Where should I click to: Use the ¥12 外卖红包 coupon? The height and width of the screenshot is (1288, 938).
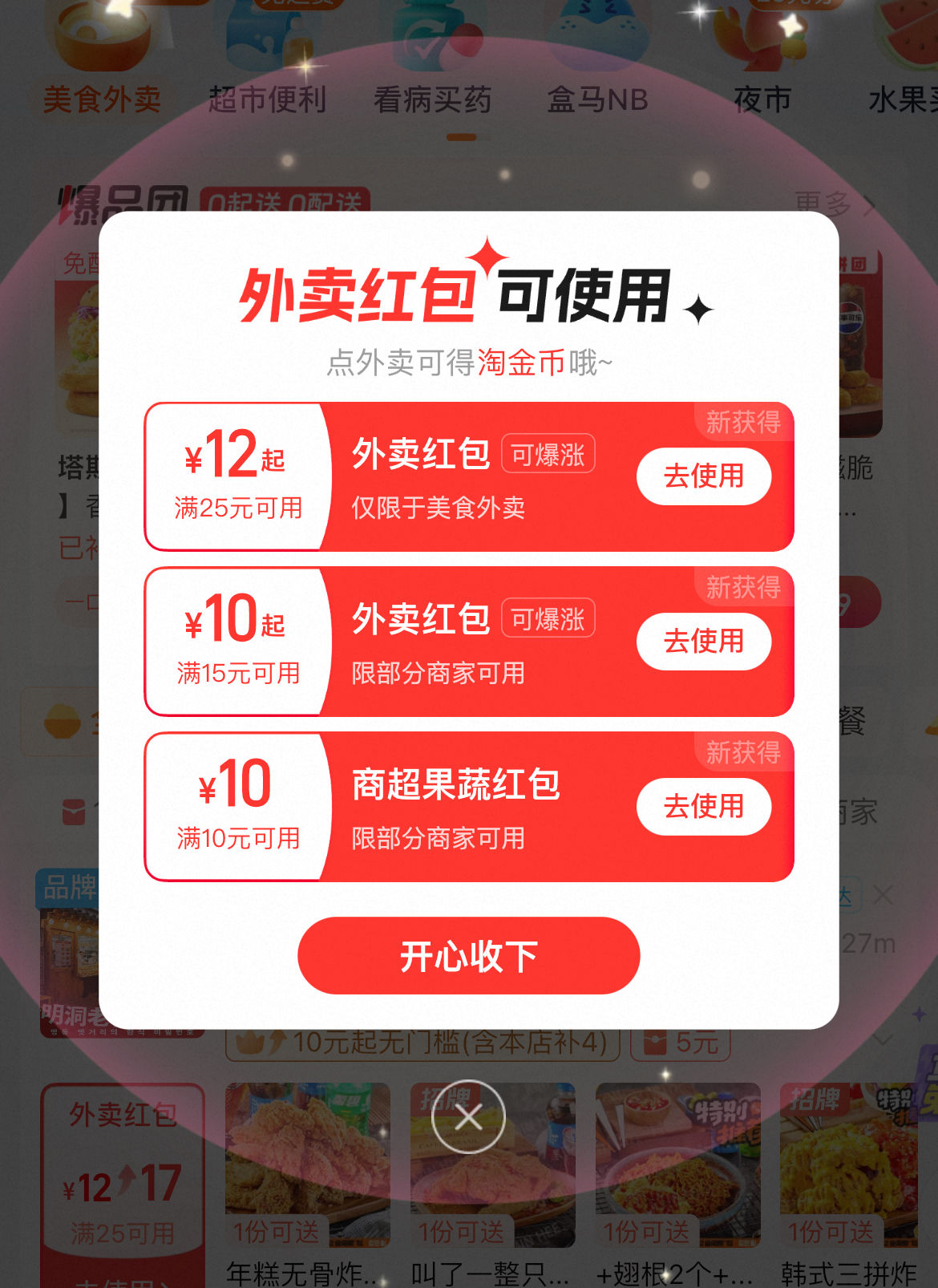703,476
